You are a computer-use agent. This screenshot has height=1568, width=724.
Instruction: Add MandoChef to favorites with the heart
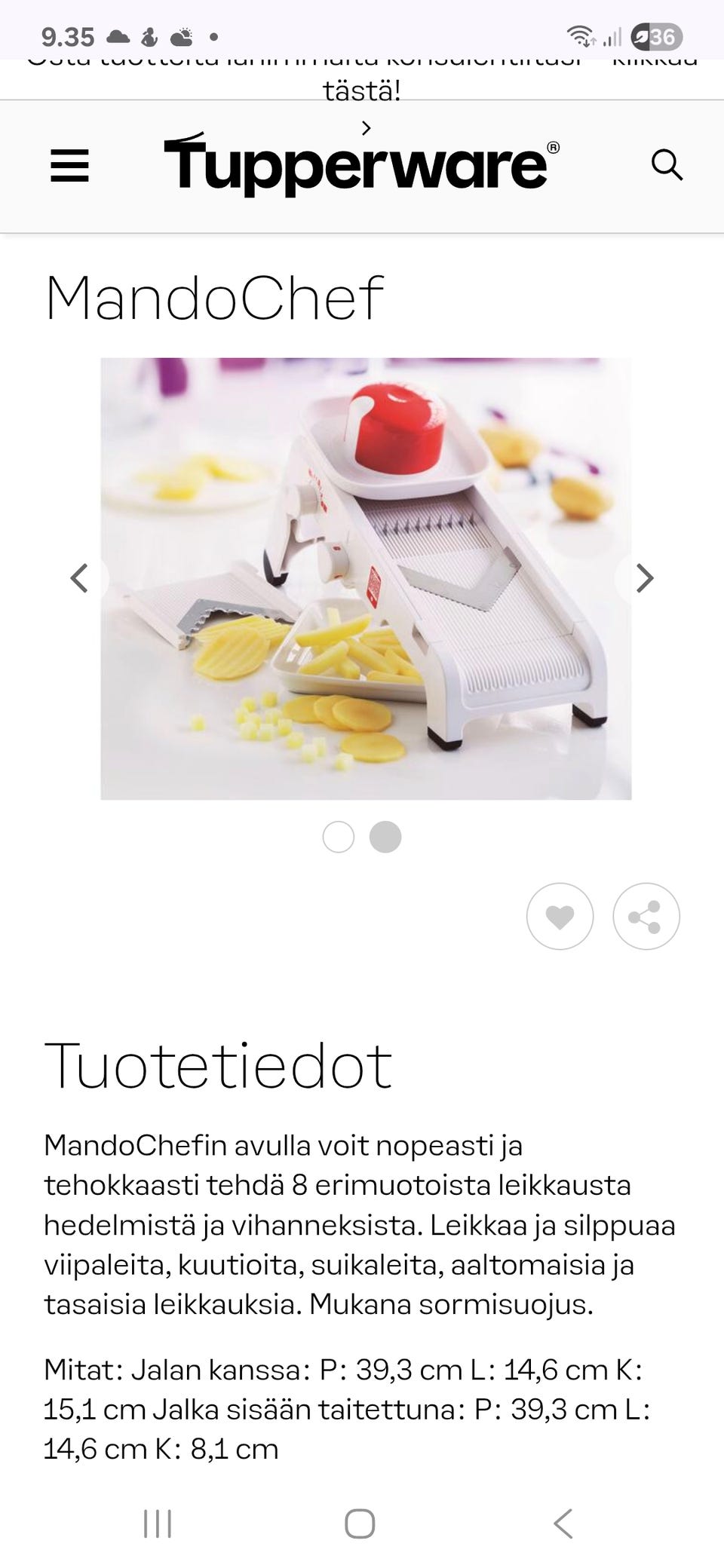pos(560,916)
